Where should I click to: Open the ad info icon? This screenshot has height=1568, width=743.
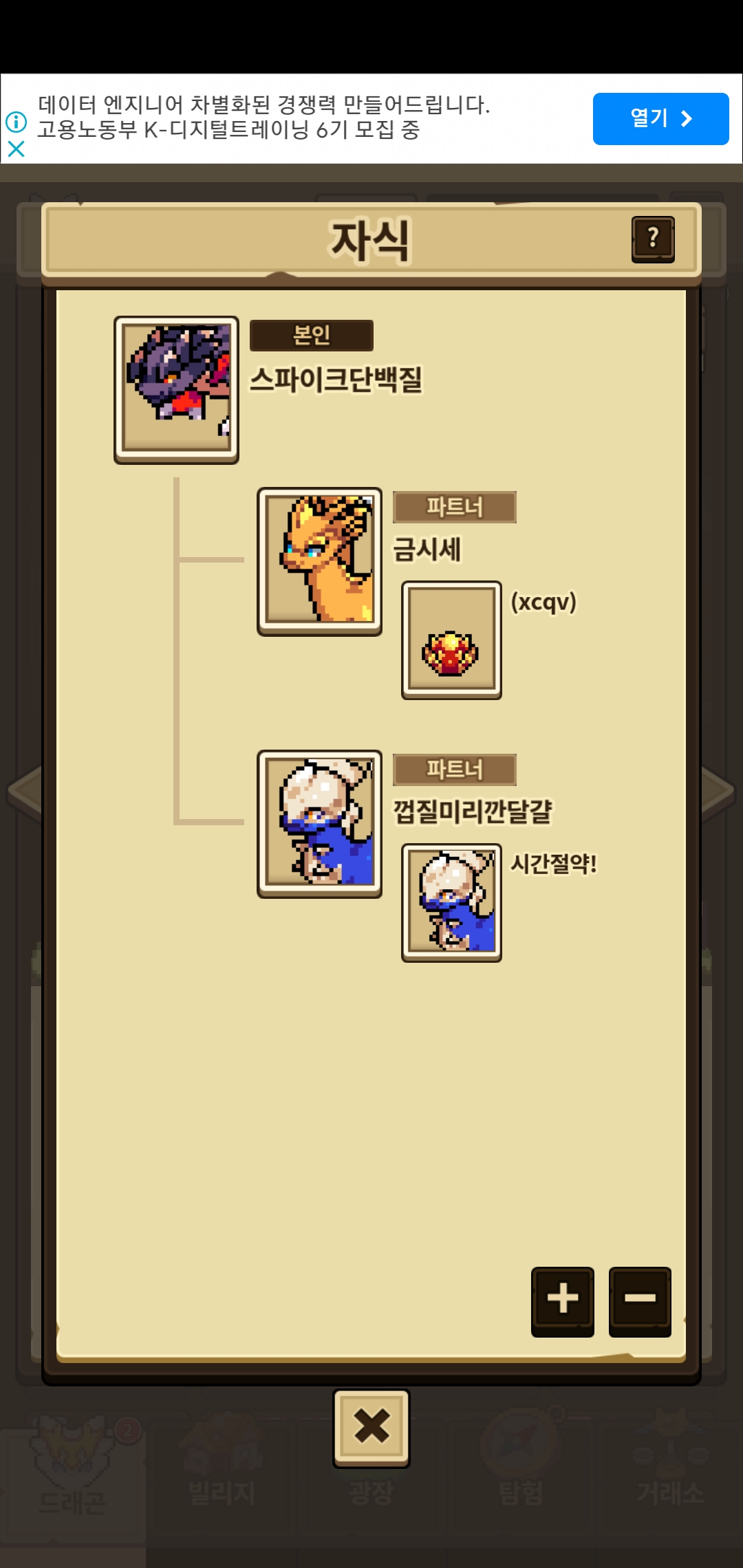click(16, 122)
